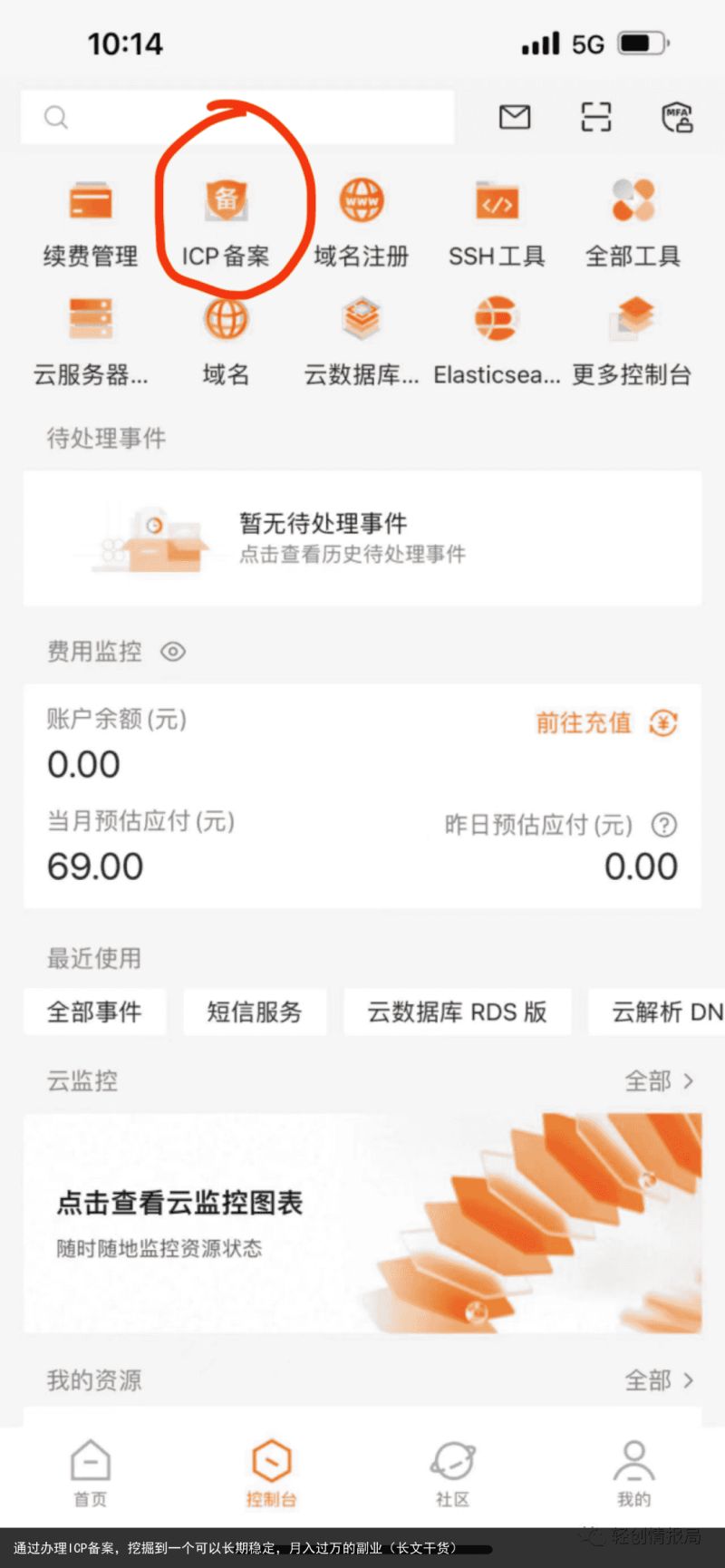The image size is (725, 1568).
Task: Open 全部 link next to 云监控
Action: click(658, 1080)
